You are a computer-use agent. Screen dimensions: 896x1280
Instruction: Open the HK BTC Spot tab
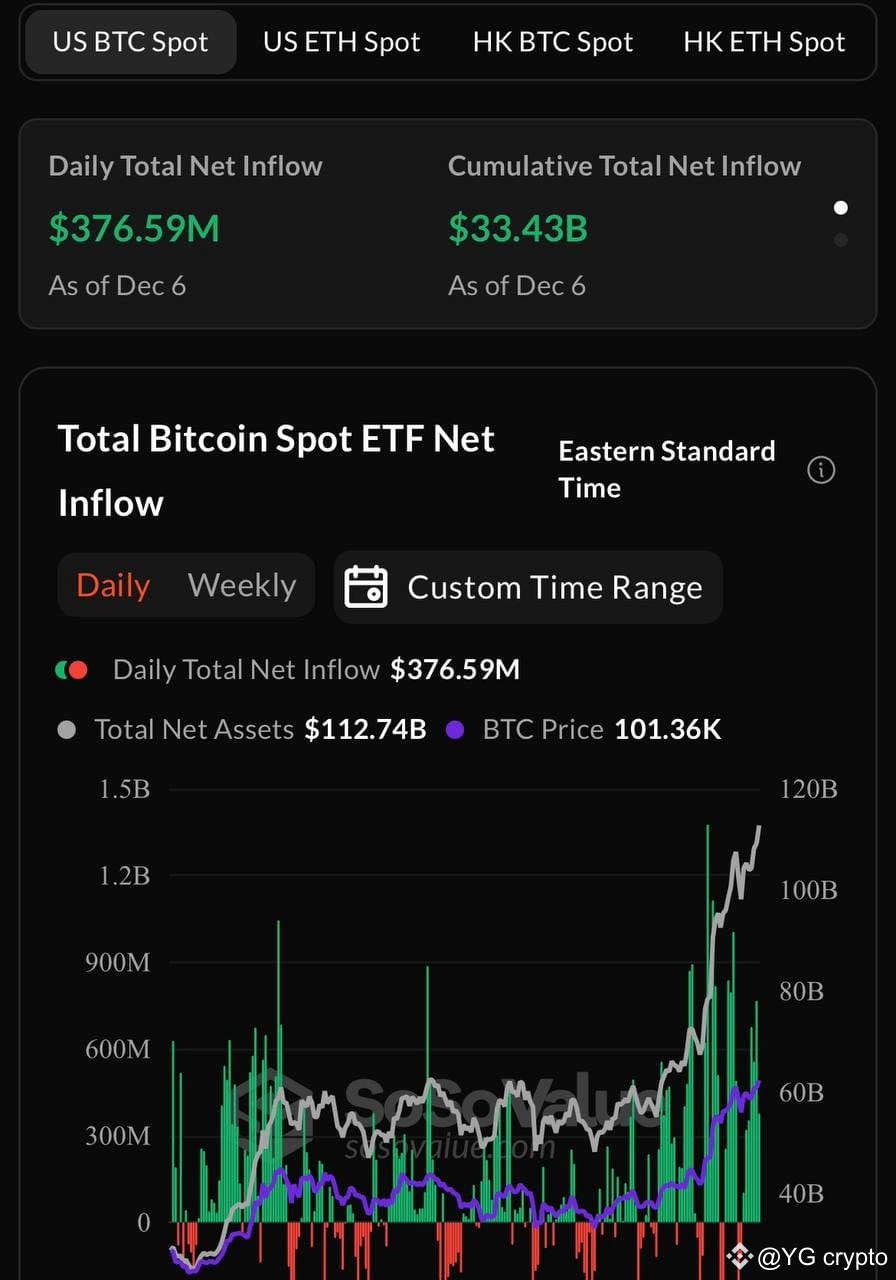(553, 42)
